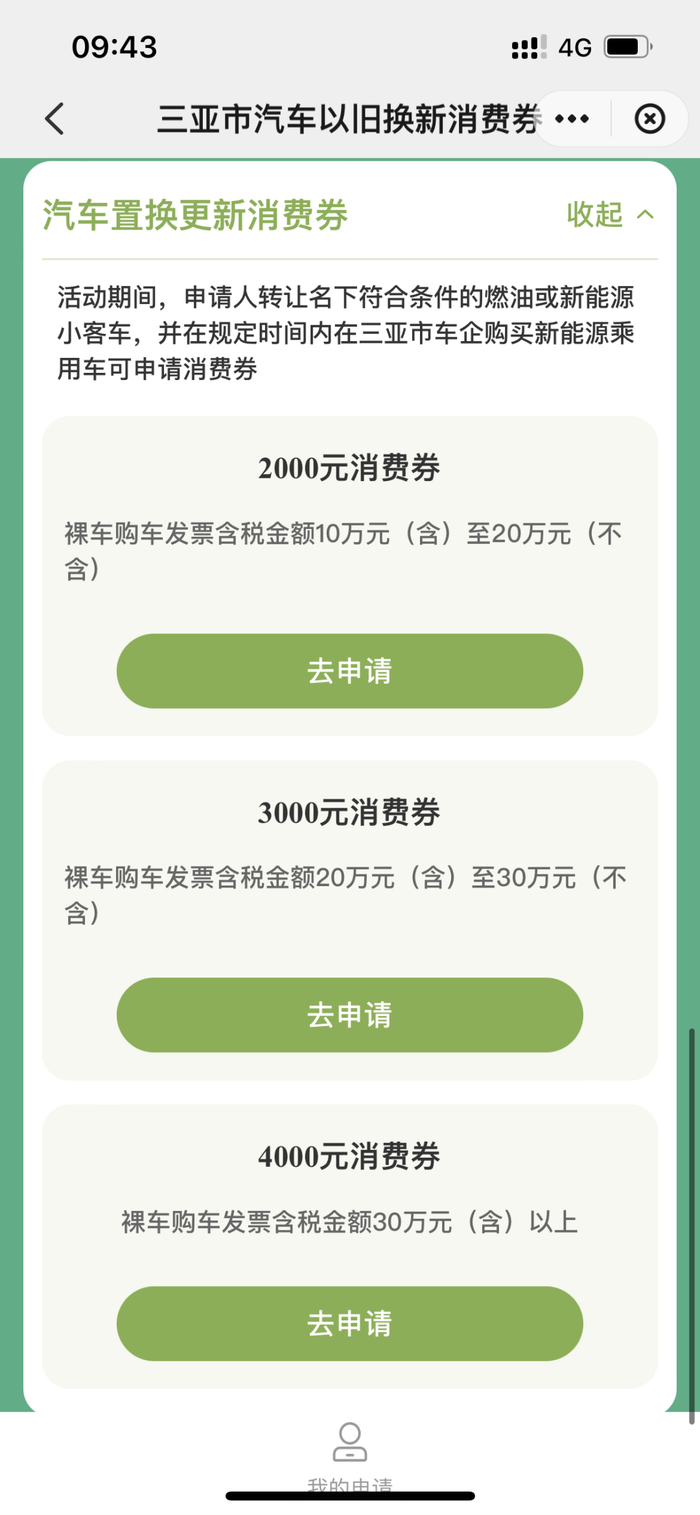Open the mini program three-dot menu
700x1515 pixels.
(572, 120)
